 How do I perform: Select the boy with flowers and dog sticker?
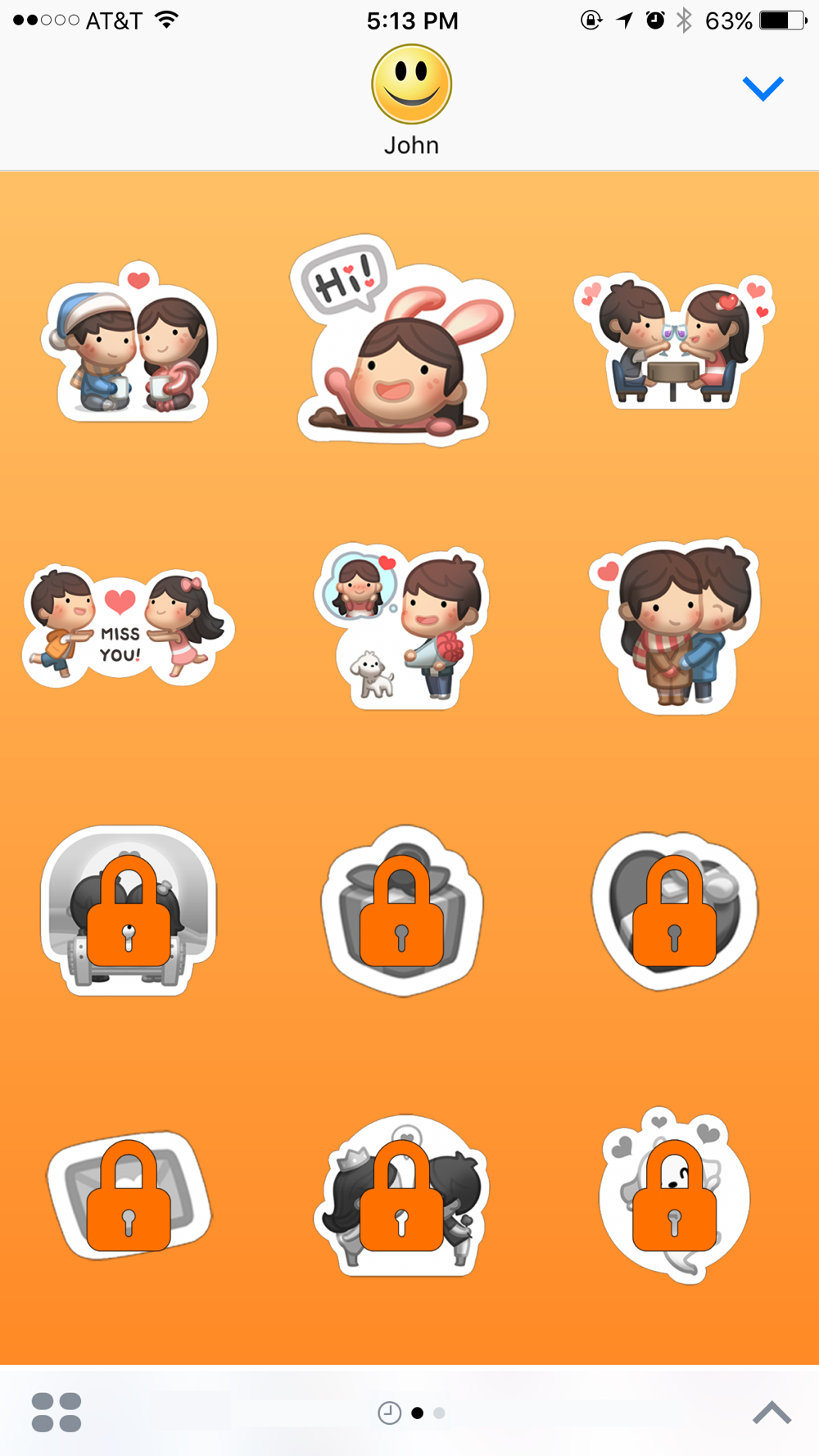(401, 626)
